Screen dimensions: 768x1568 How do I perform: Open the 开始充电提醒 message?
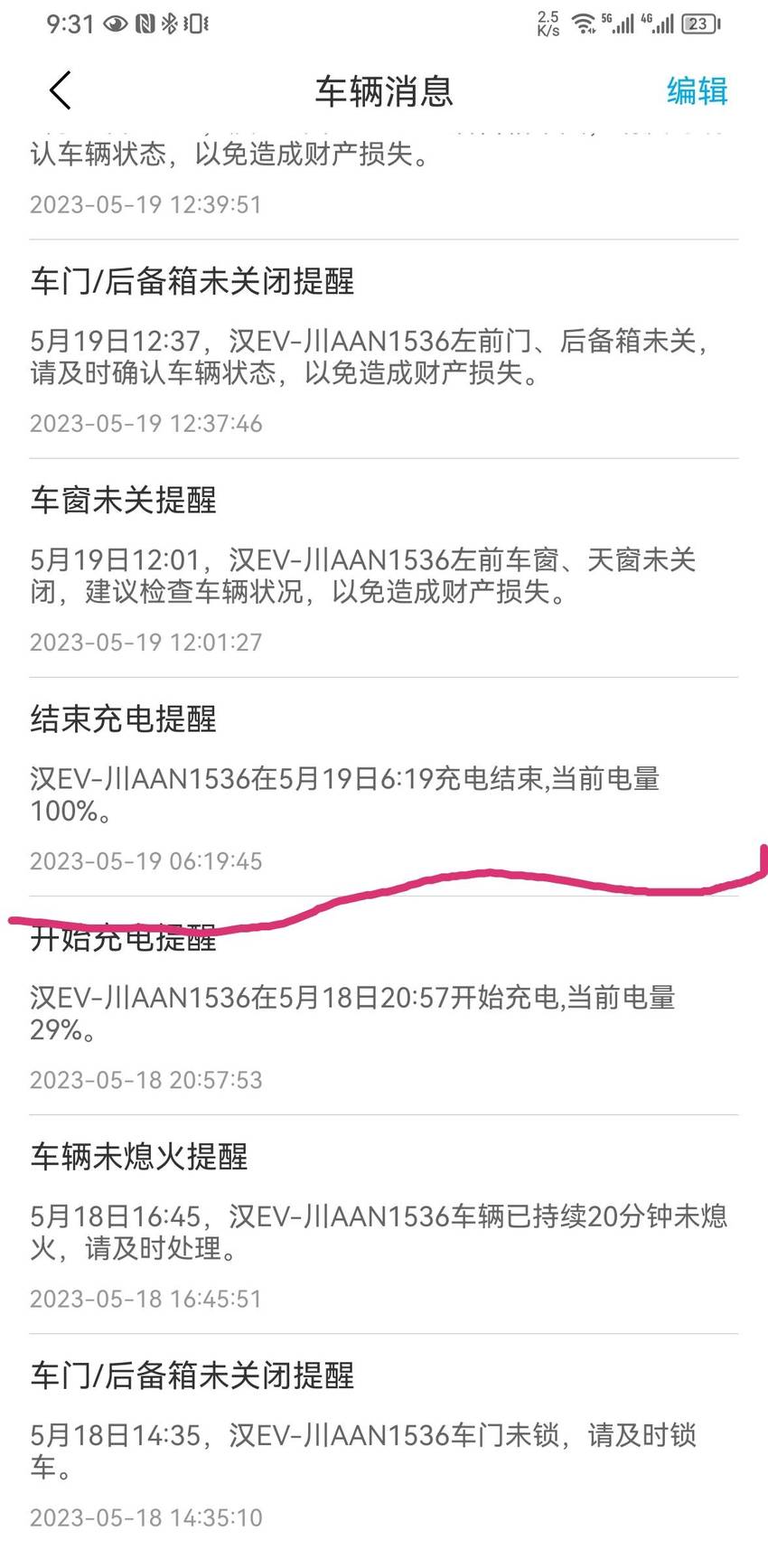(384, 1006)
